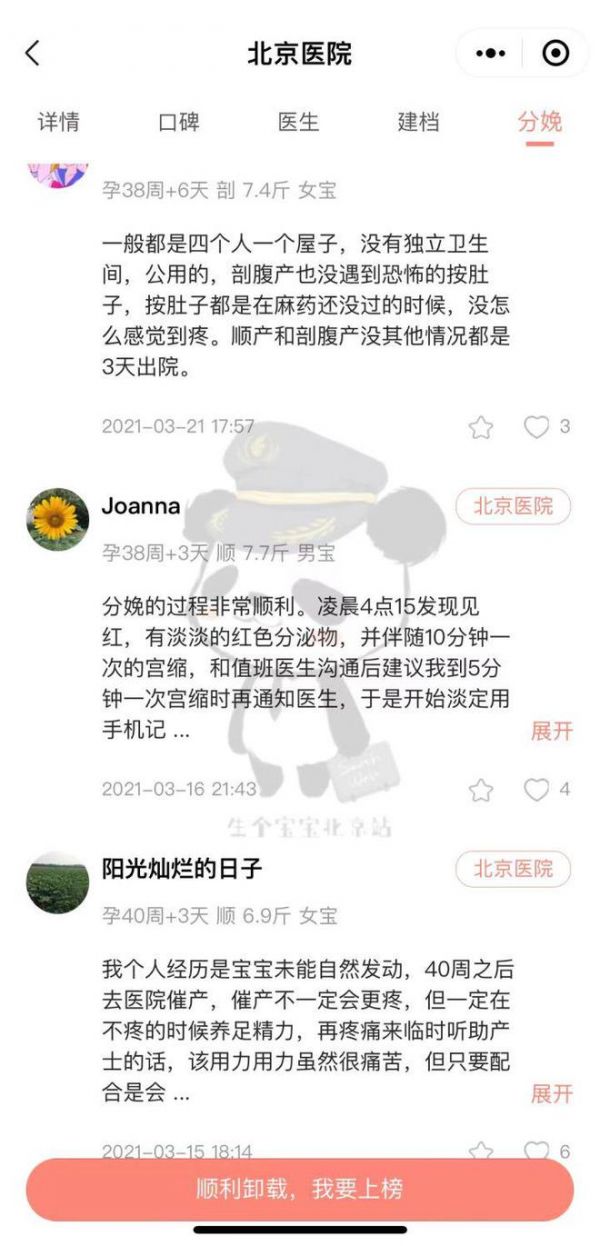This screenshot has width=600, height=1246.
Task: Open 阳光灿烂的日子's avatar profile
Action: [58, 882]
